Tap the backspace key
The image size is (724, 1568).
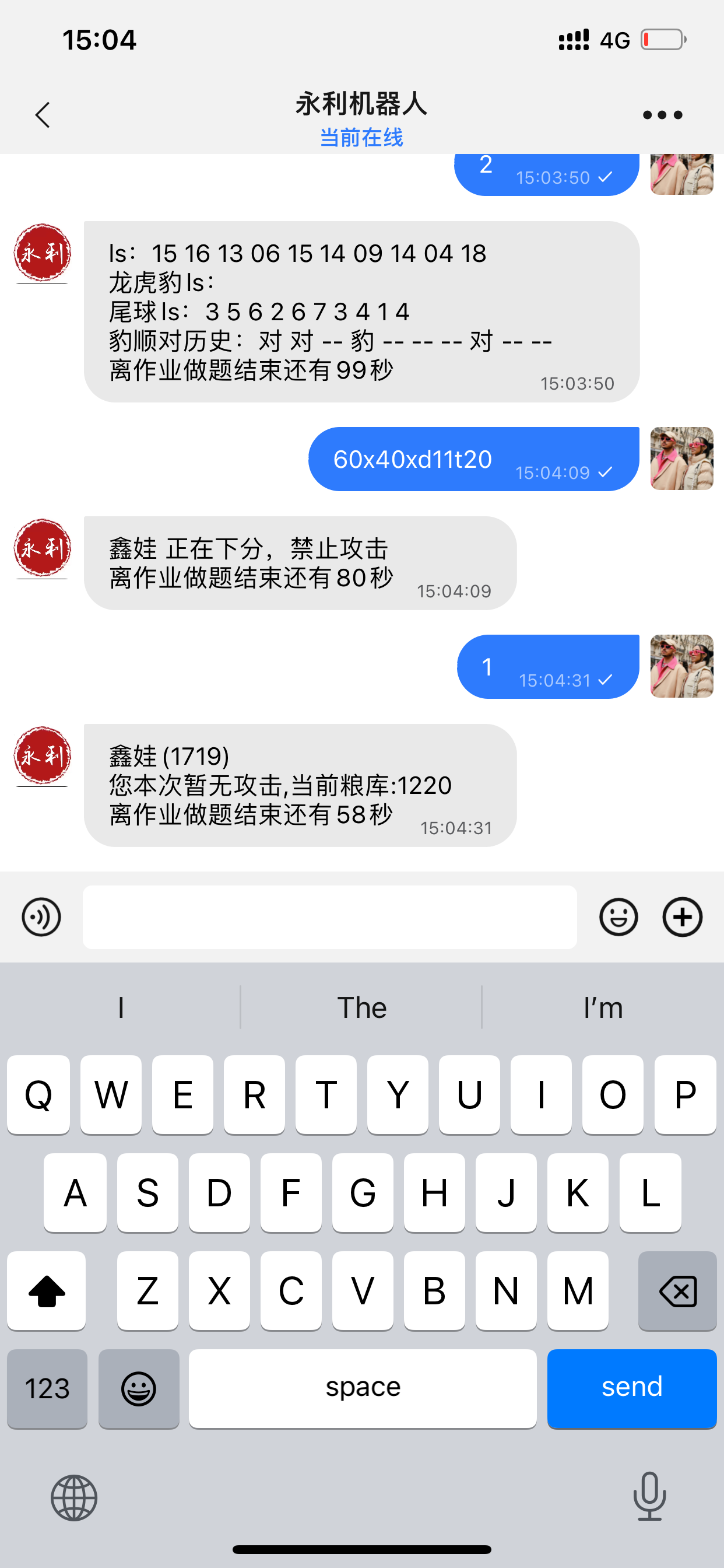(x=677, y=1290)
